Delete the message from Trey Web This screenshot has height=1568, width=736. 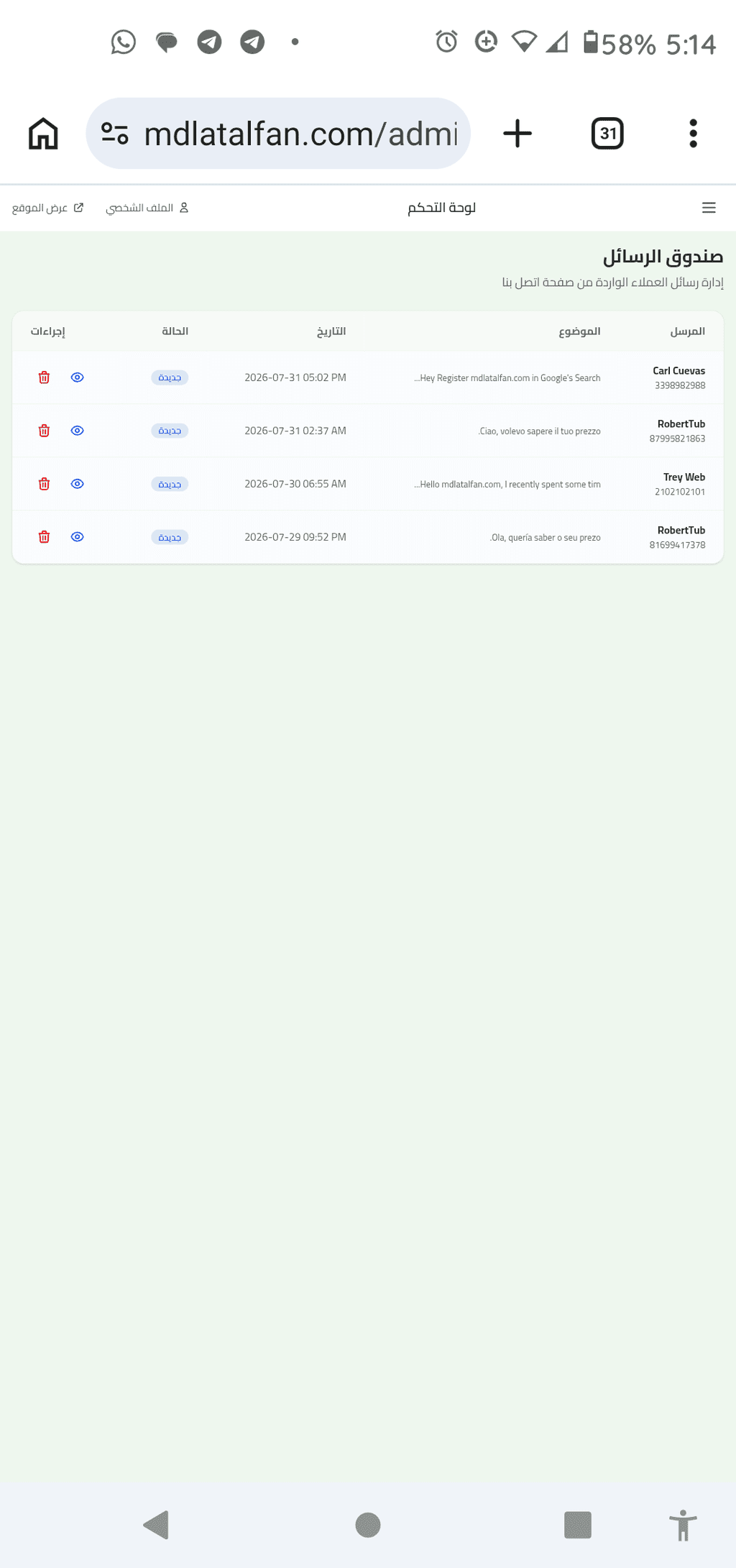44,484
